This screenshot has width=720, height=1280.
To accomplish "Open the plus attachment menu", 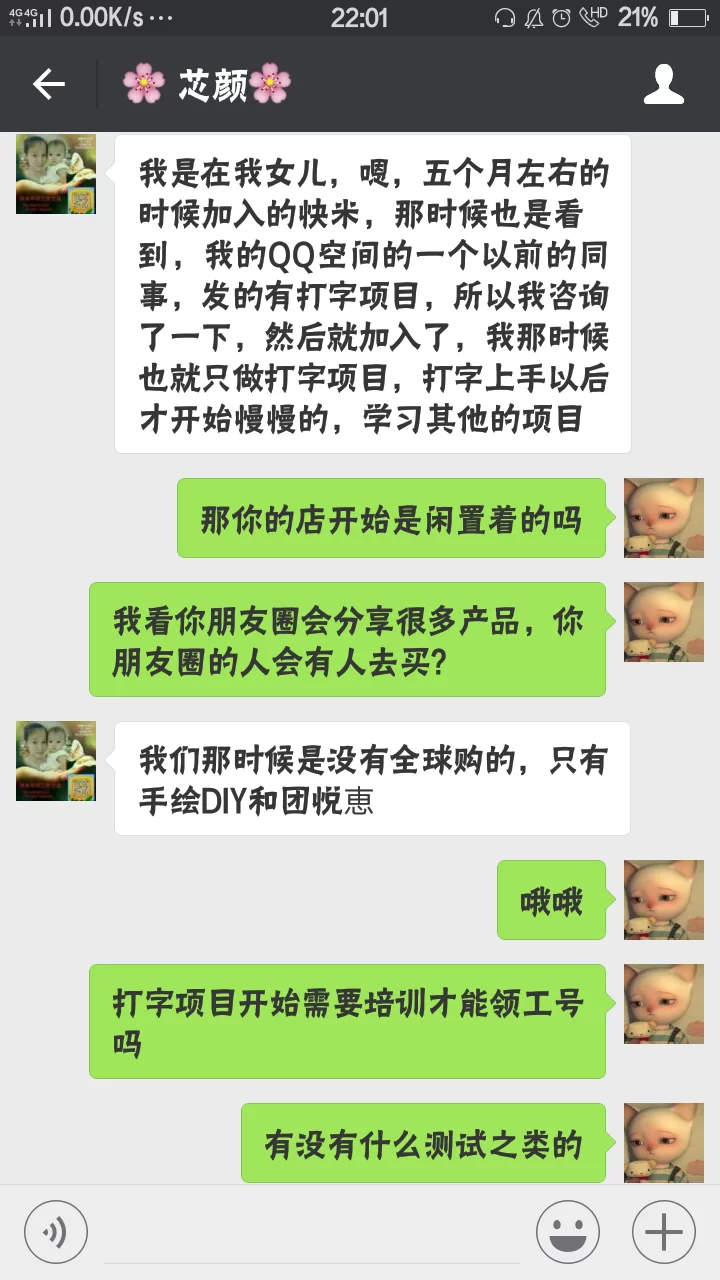I will pos(663,1231).
